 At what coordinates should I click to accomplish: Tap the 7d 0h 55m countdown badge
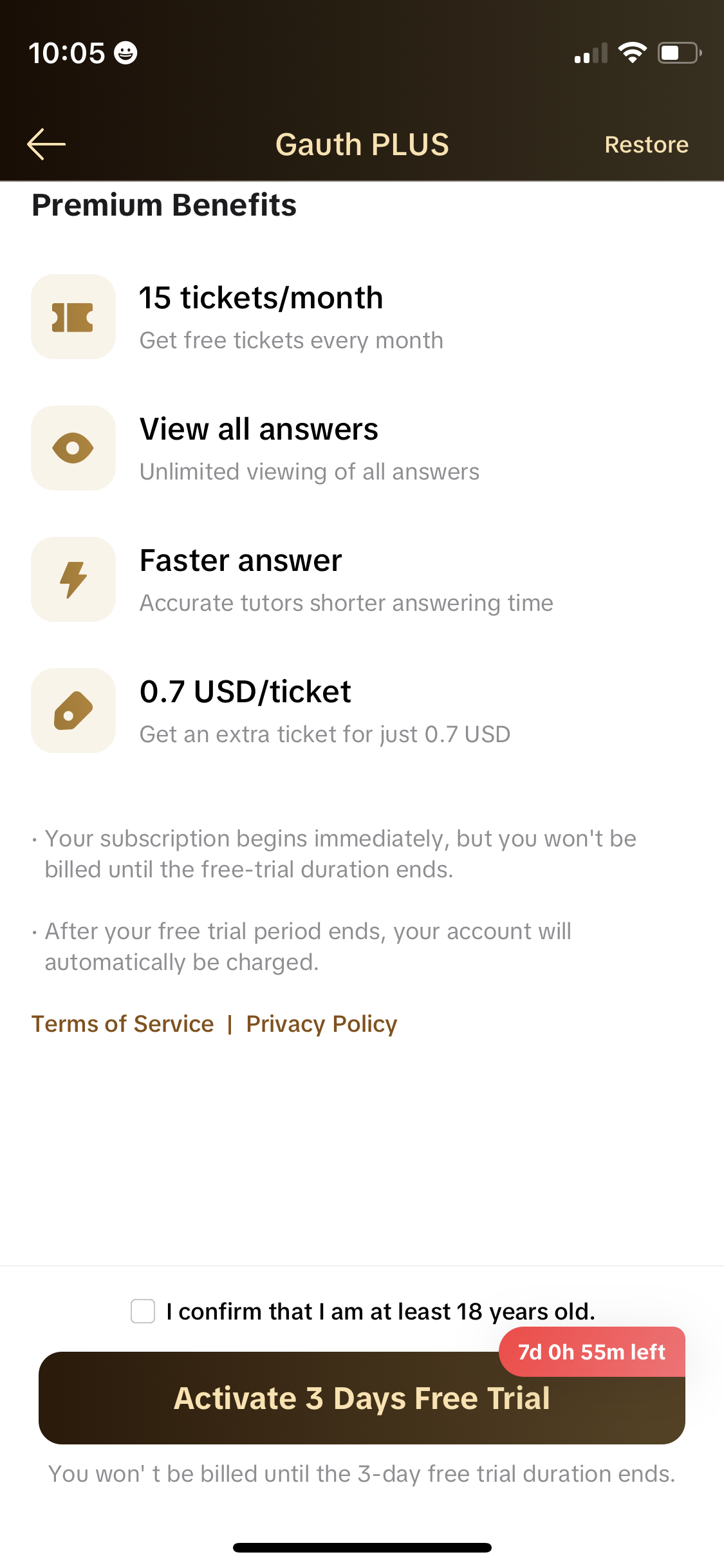point(591,1352)
